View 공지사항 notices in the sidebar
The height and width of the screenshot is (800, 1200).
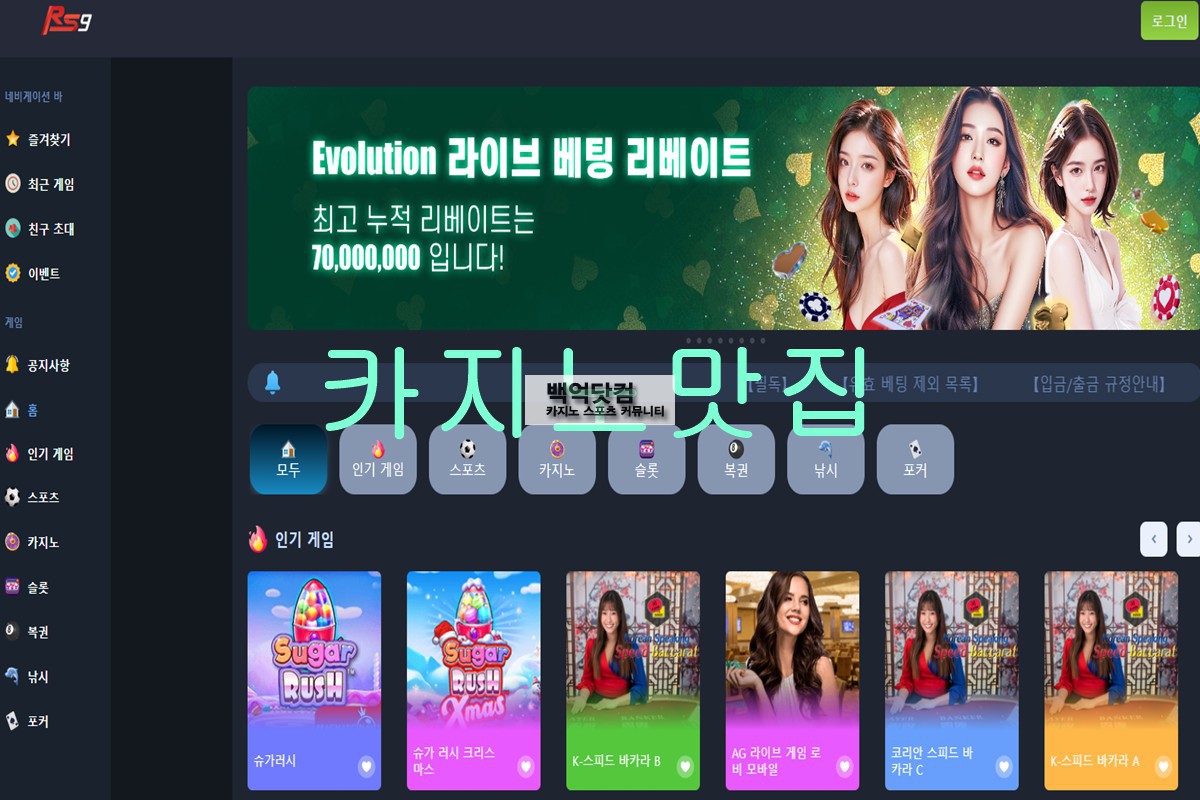[x=38, y=365]
